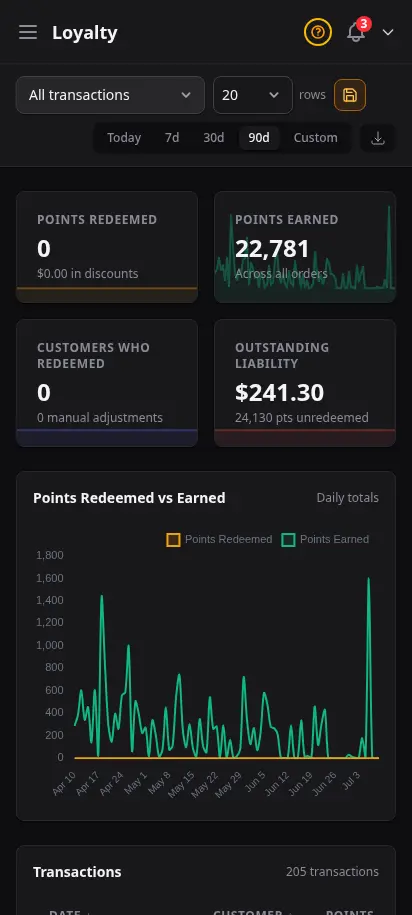Open the help question mark icon

tap(317, 32)
